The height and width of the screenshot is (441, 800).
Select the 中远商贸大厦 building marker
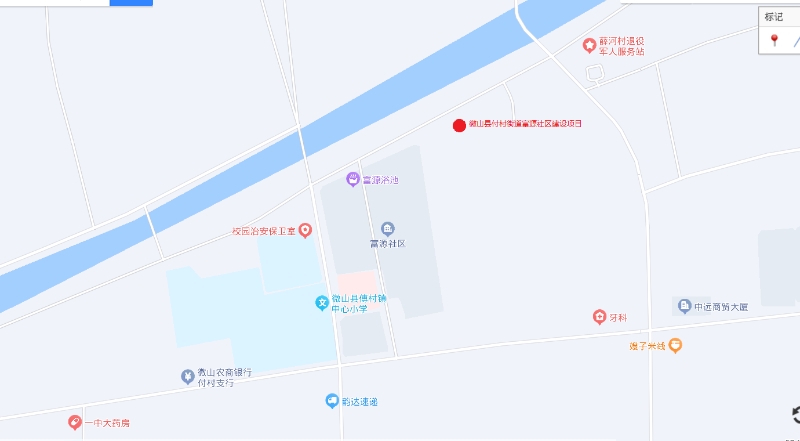point(683,306)
